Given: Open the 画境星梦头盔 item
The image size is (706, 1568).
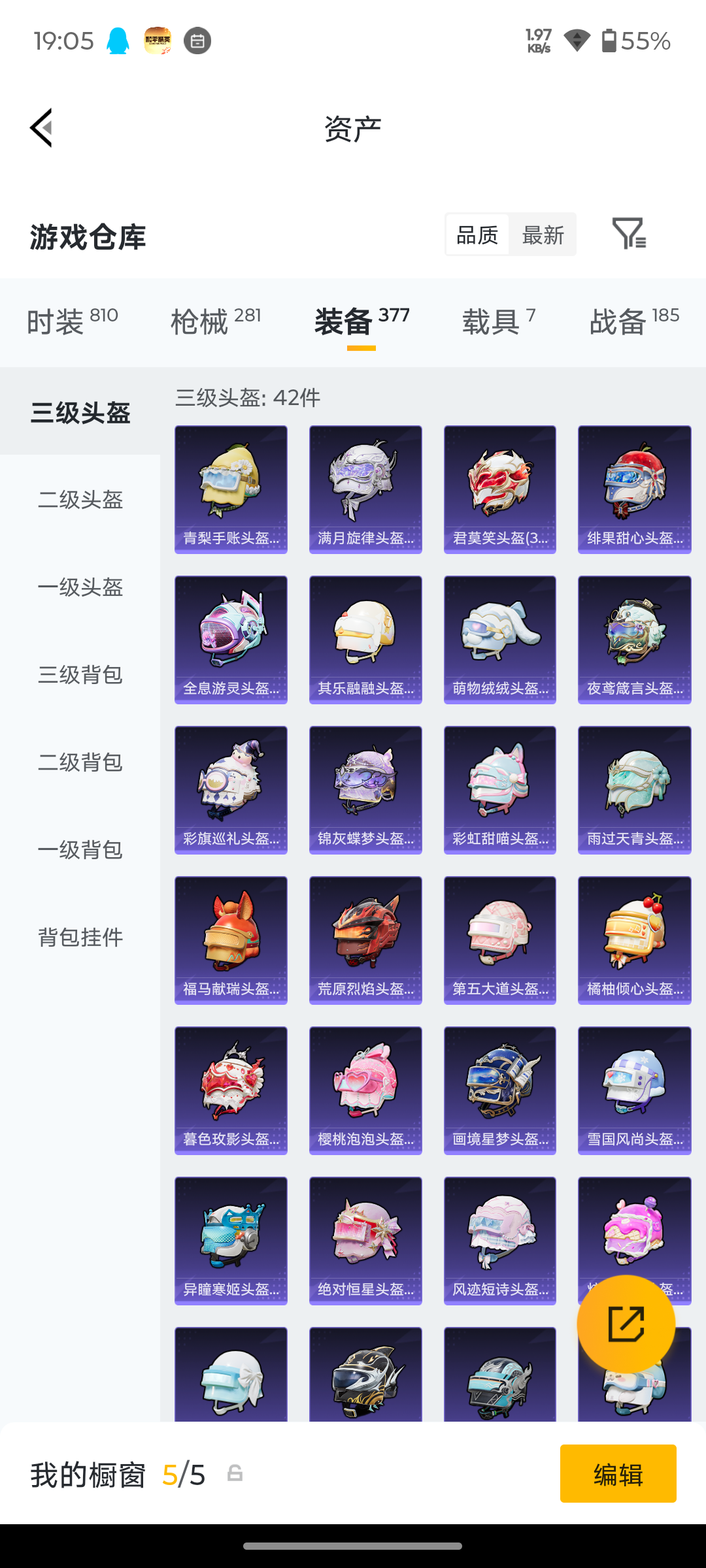Looking at the screenshot, I should click(500, 1090).
